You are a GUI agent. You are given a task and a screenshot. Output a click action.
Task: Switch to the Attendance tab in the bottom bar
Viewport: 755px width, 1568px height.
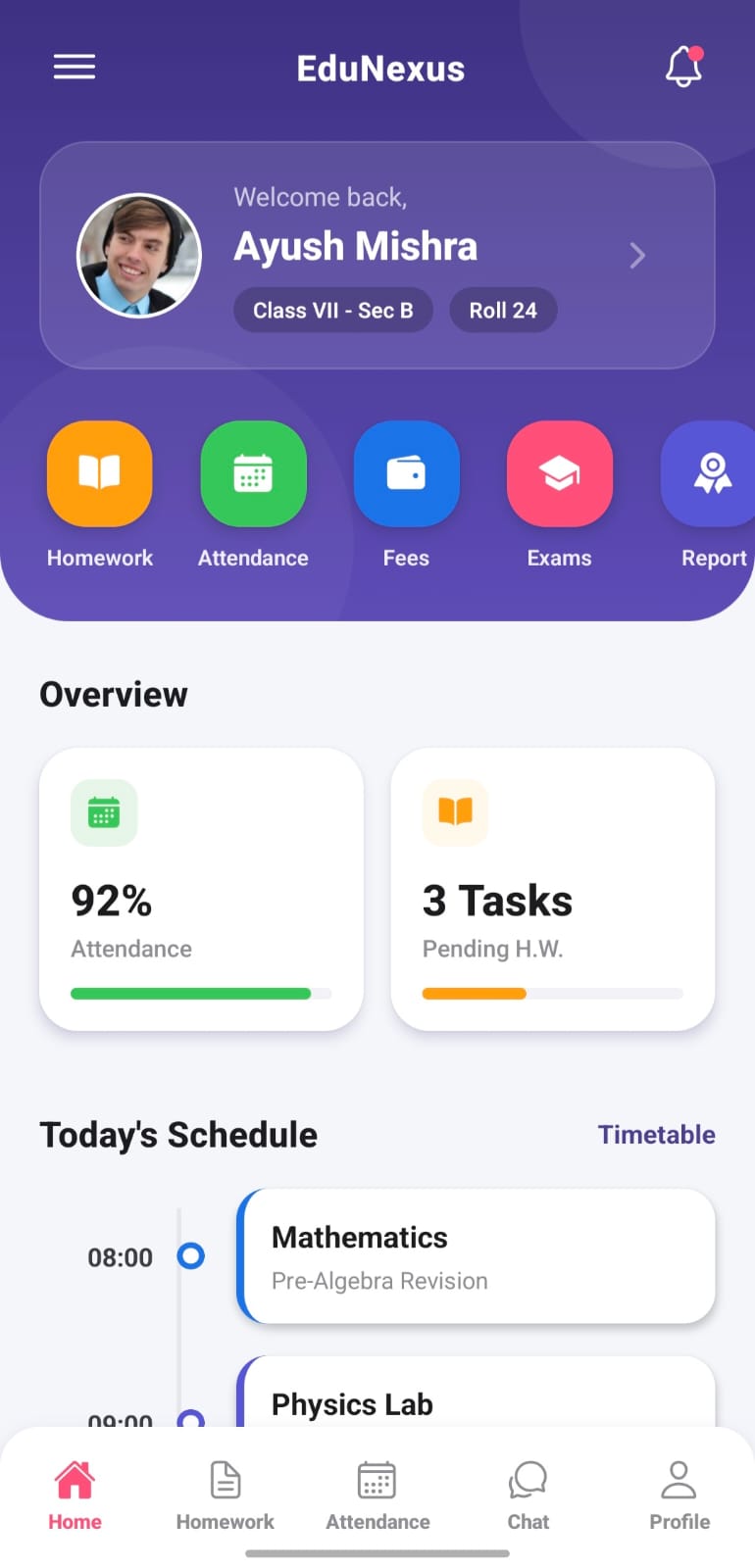(x=377, y=1495)
